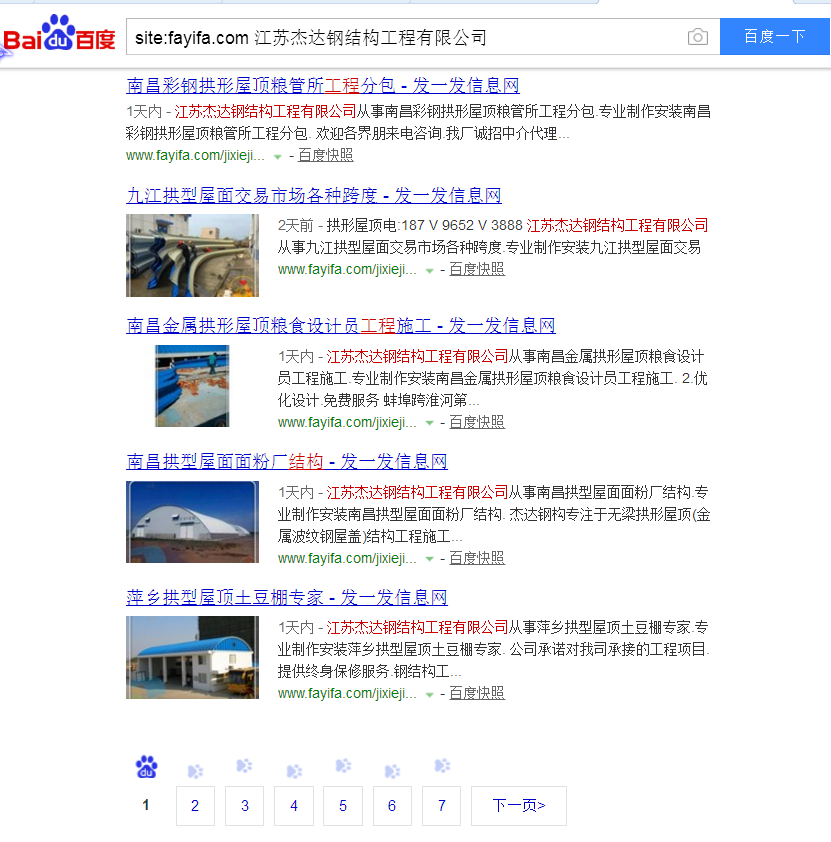Open the Baidu logo homepage link
Screen dimensions: 831x842
60,36
